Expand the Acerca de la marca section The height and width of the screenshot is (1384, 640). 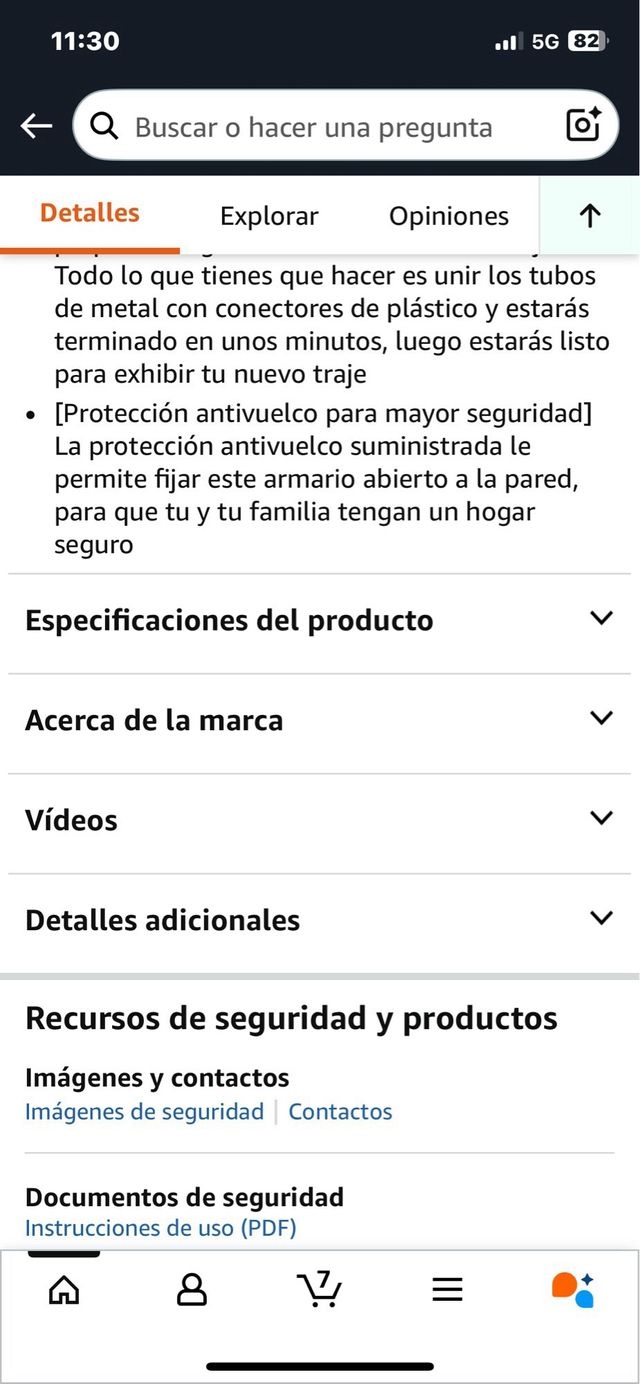(320, 721)
